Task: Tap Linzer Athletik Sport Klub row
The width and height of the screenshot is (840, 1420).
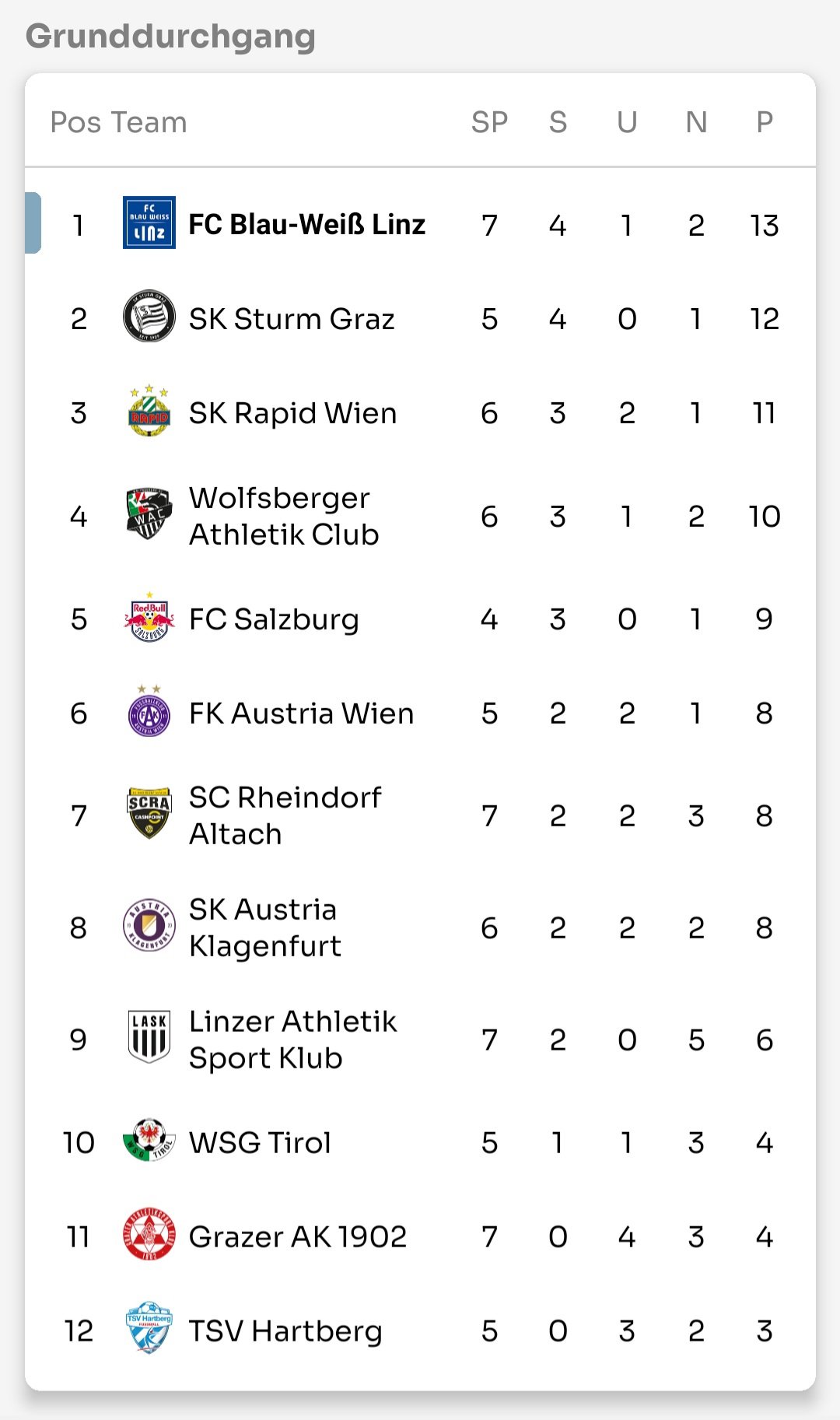Action: tap(420, 1040)
